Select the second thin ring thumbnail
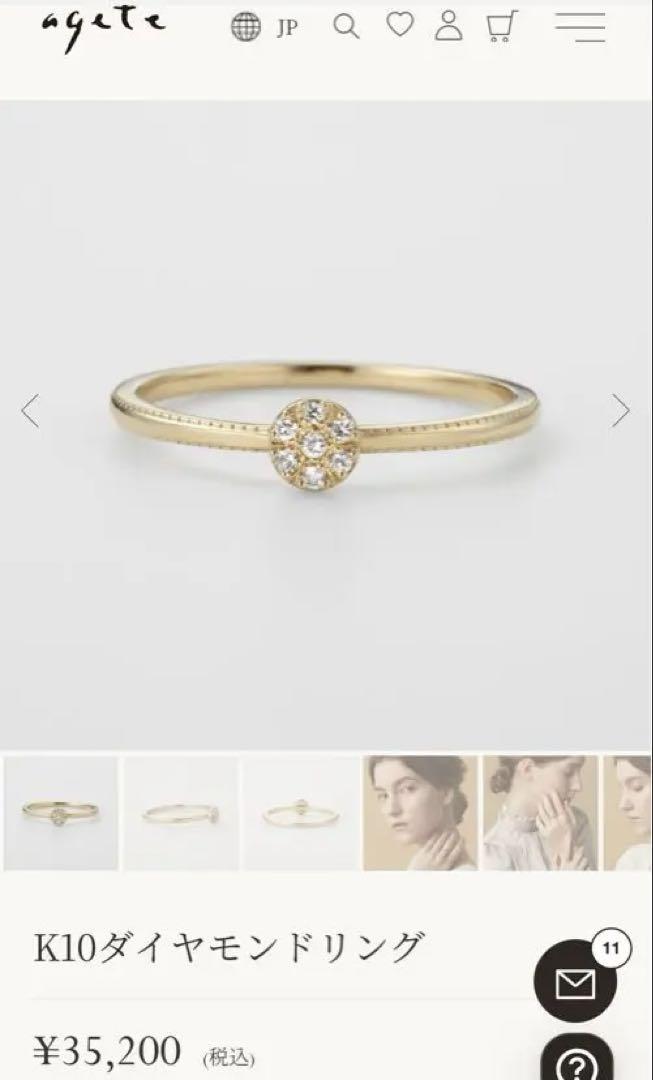This screenshot has width=653, height=1080. pos(180,813)
